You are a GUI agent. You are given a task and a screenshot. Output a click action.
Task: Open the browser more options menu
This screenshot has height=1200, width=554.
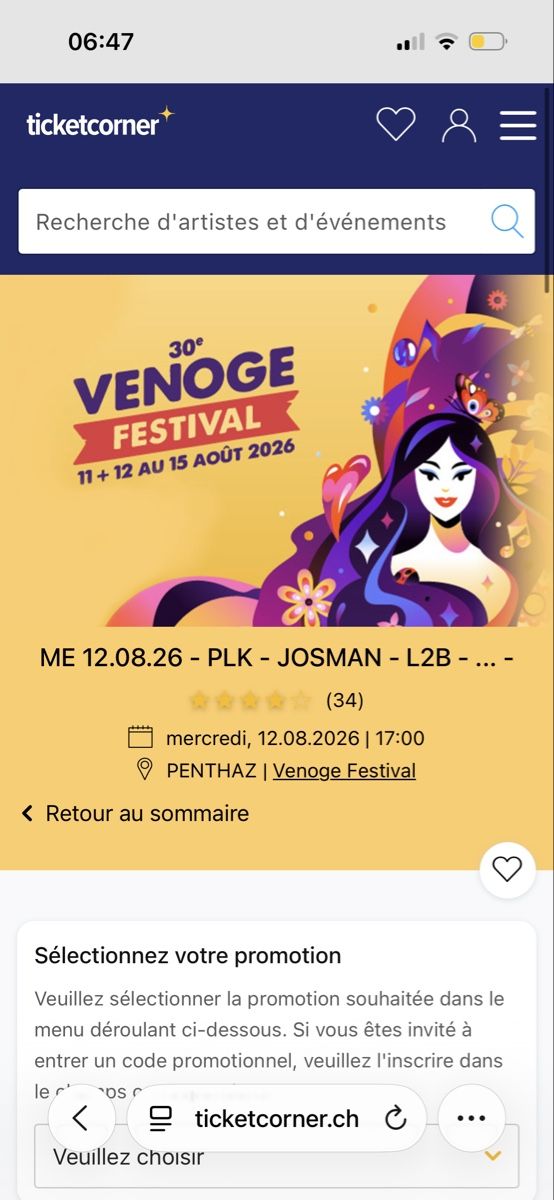coord(471,1118)
